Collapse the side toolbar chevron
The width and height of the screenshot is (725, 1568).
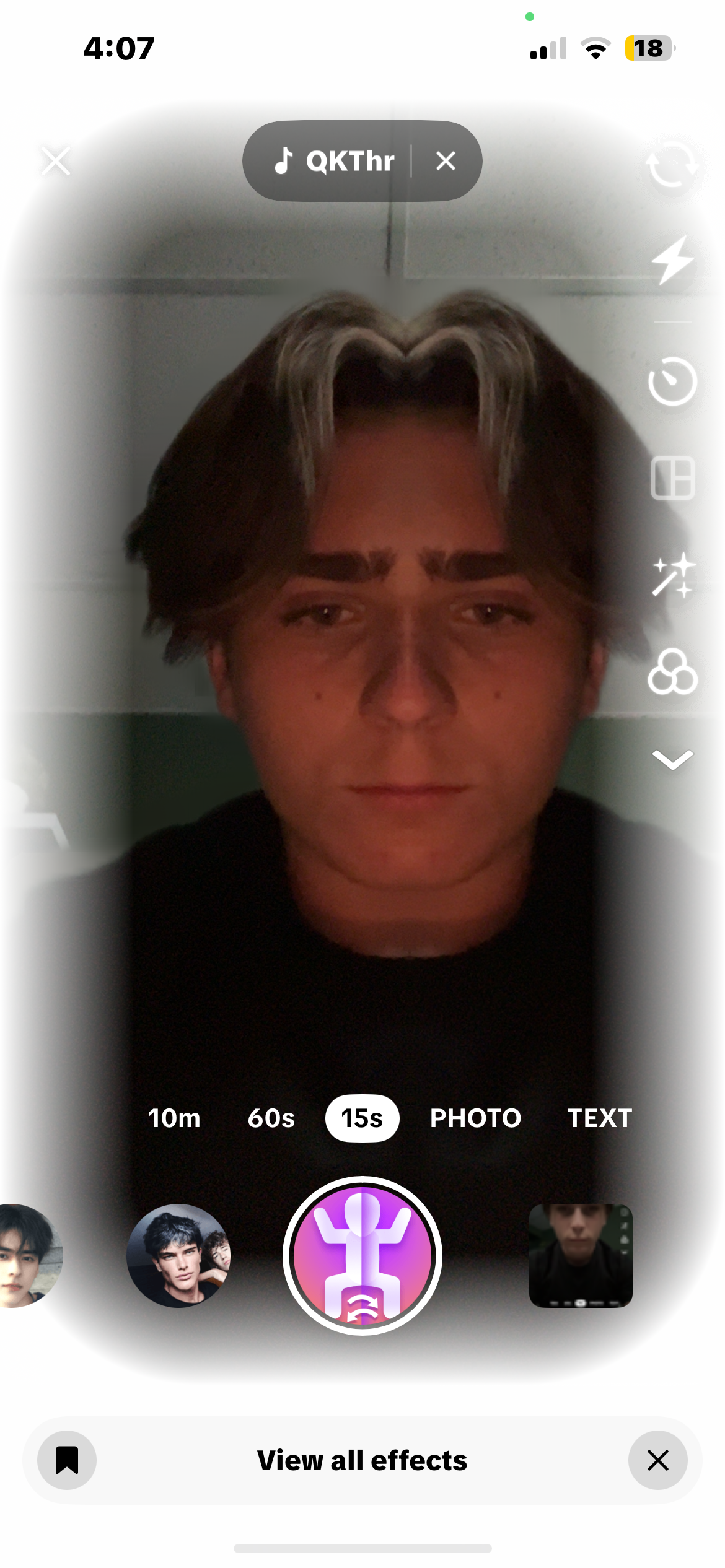(x=672, y=759)
